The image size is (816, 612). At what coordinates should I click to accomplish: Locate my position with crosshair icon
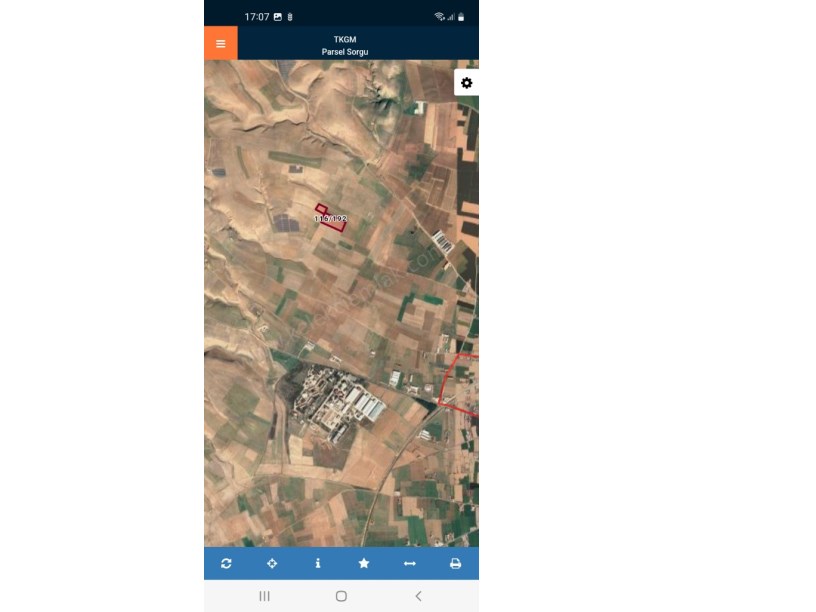pyautogui.click(x=272, y=564)
